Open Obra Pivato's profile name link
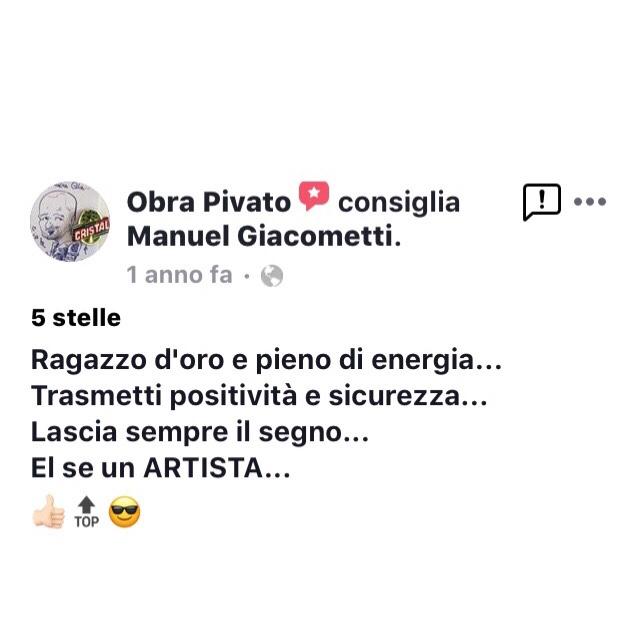Viewport: 640px width, 640px height. coord(208,202)
